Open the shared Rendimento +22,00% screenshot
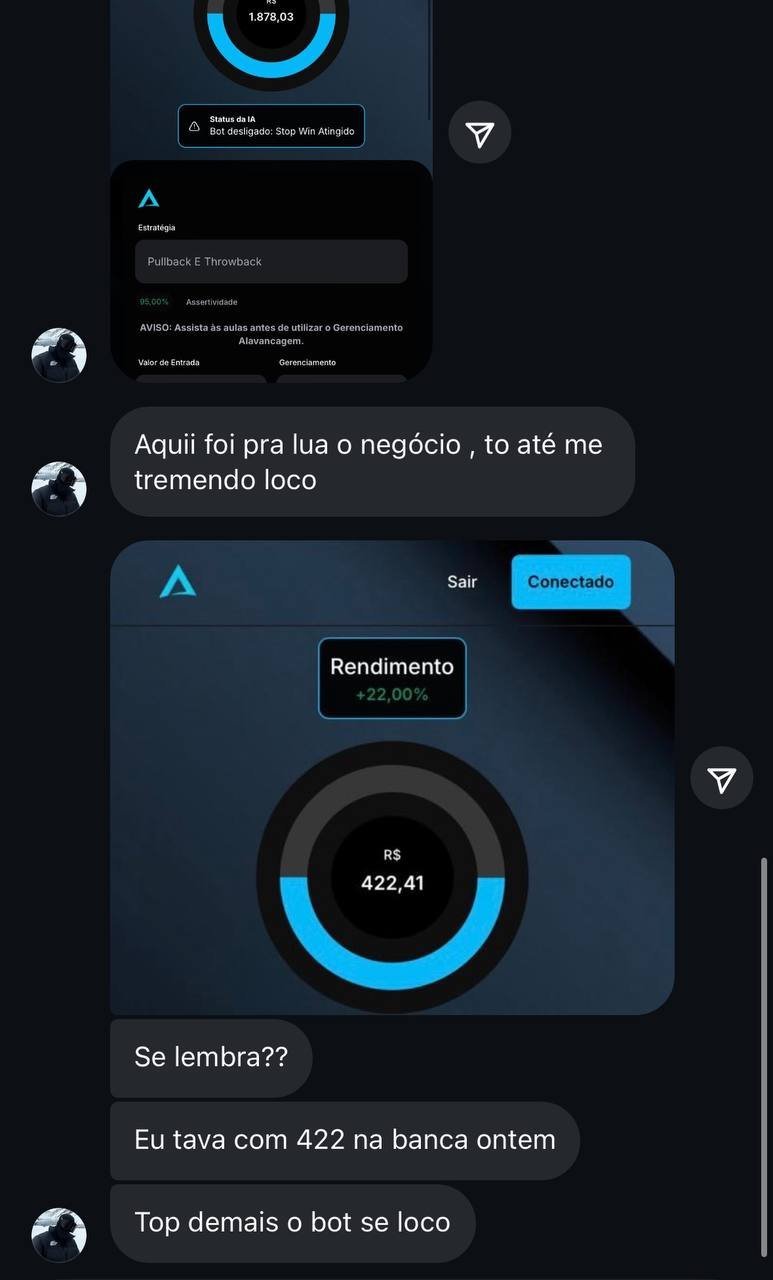 [392, 778]
